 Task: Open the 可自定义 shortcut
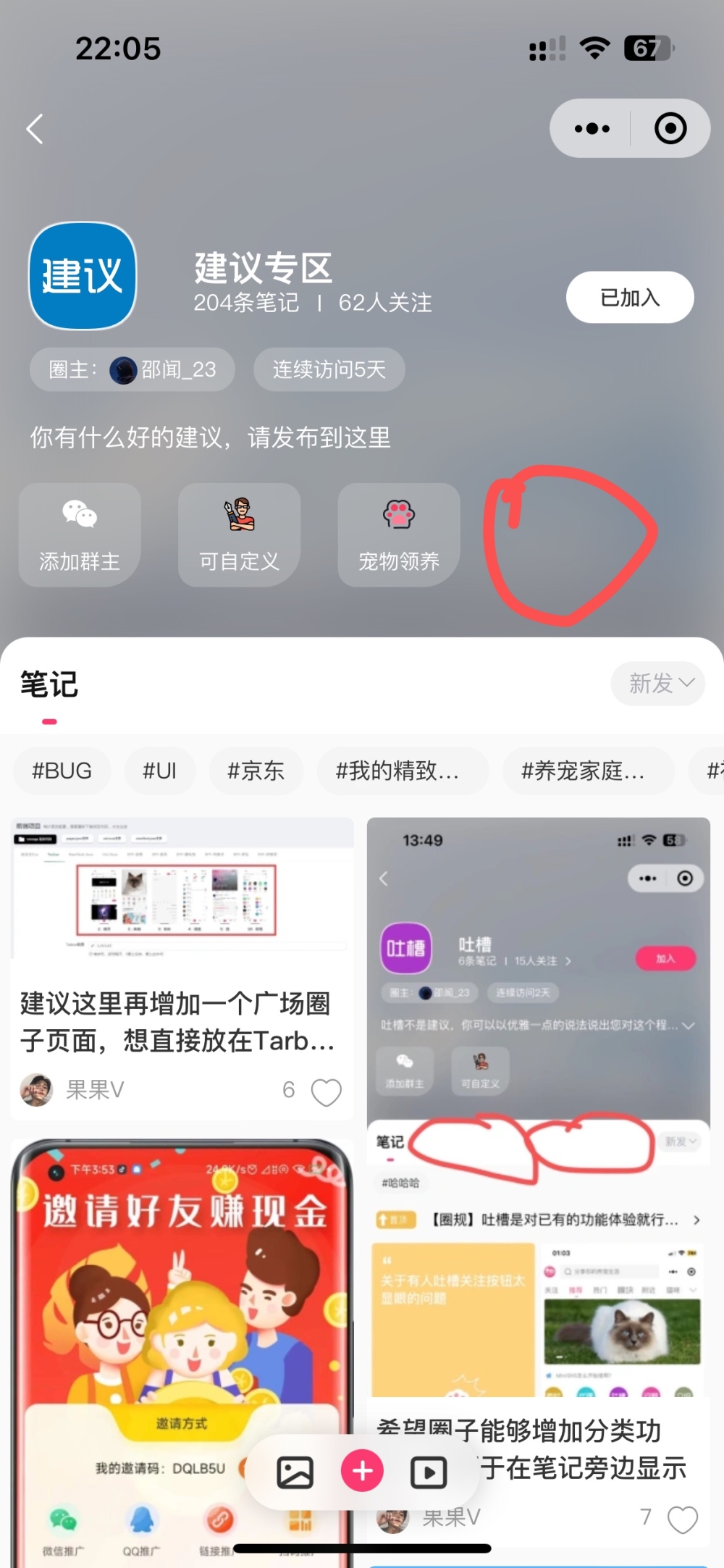(239, 534)
